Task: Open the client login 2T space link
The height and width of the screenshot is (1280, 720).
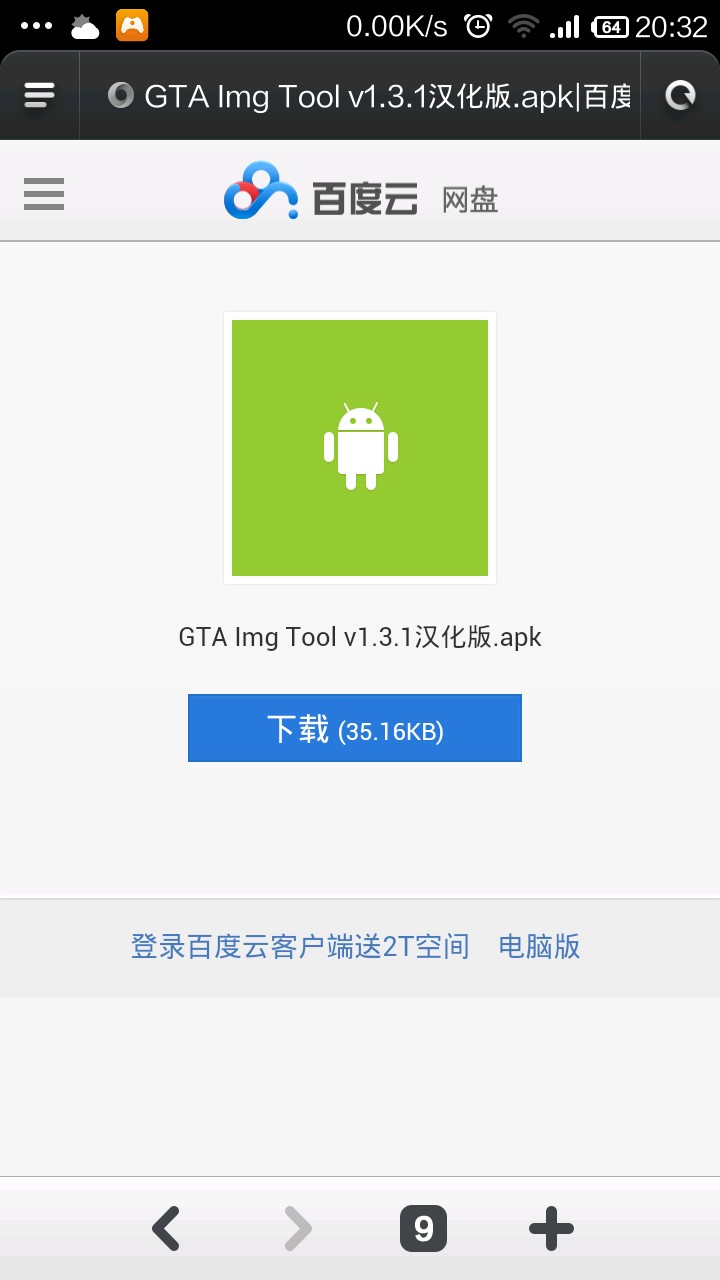Action: click(300, 946)
